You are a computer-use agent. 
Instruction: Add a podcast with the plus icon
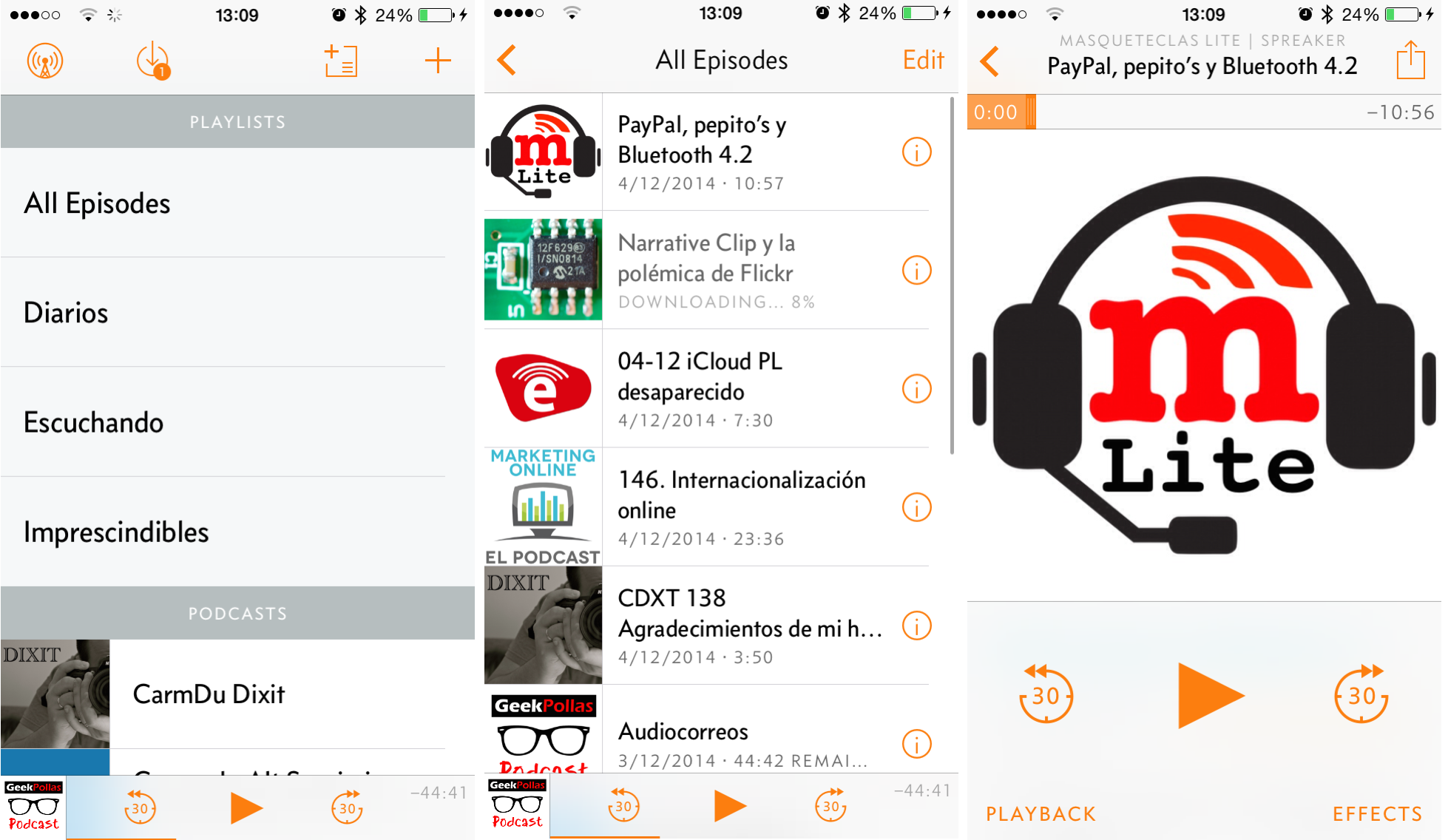click(438, 61)
